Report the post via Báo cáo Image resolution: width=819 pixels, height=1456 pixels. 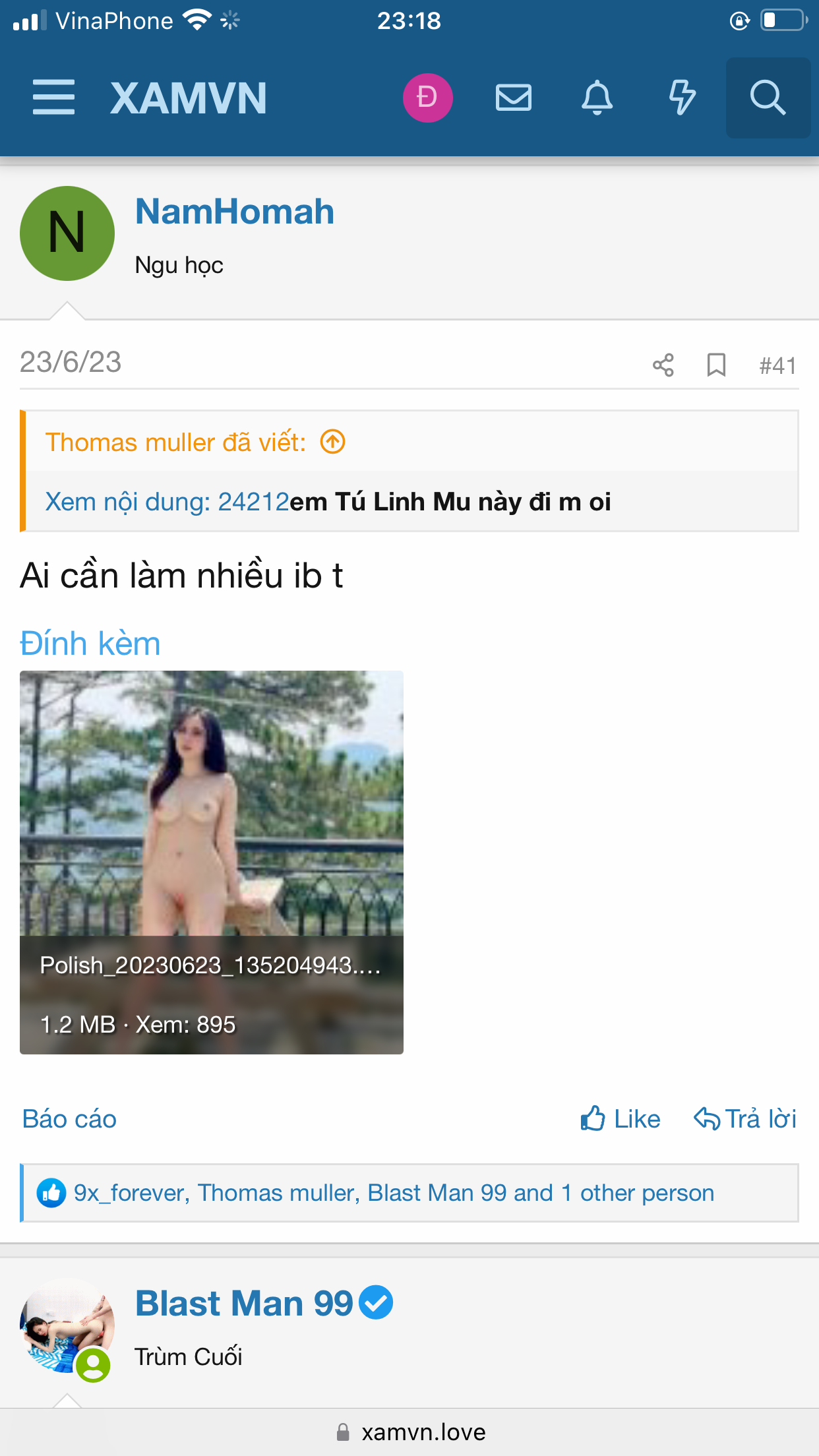click(x=69, y=1119)
